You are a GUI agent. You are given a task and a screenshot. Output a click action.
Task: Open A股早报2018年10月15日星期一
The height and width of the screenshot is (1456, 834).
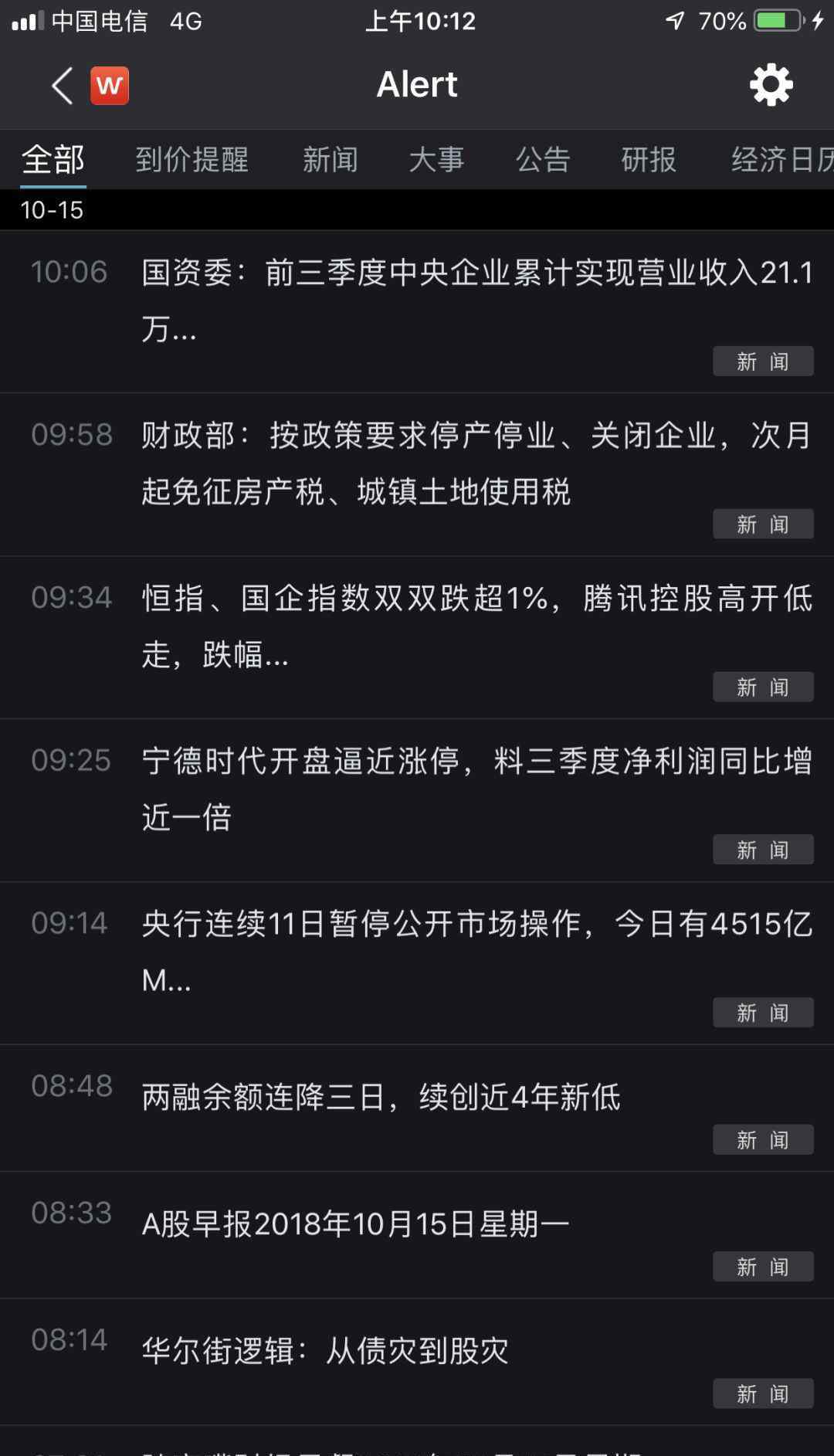[x=417, y=1235]
